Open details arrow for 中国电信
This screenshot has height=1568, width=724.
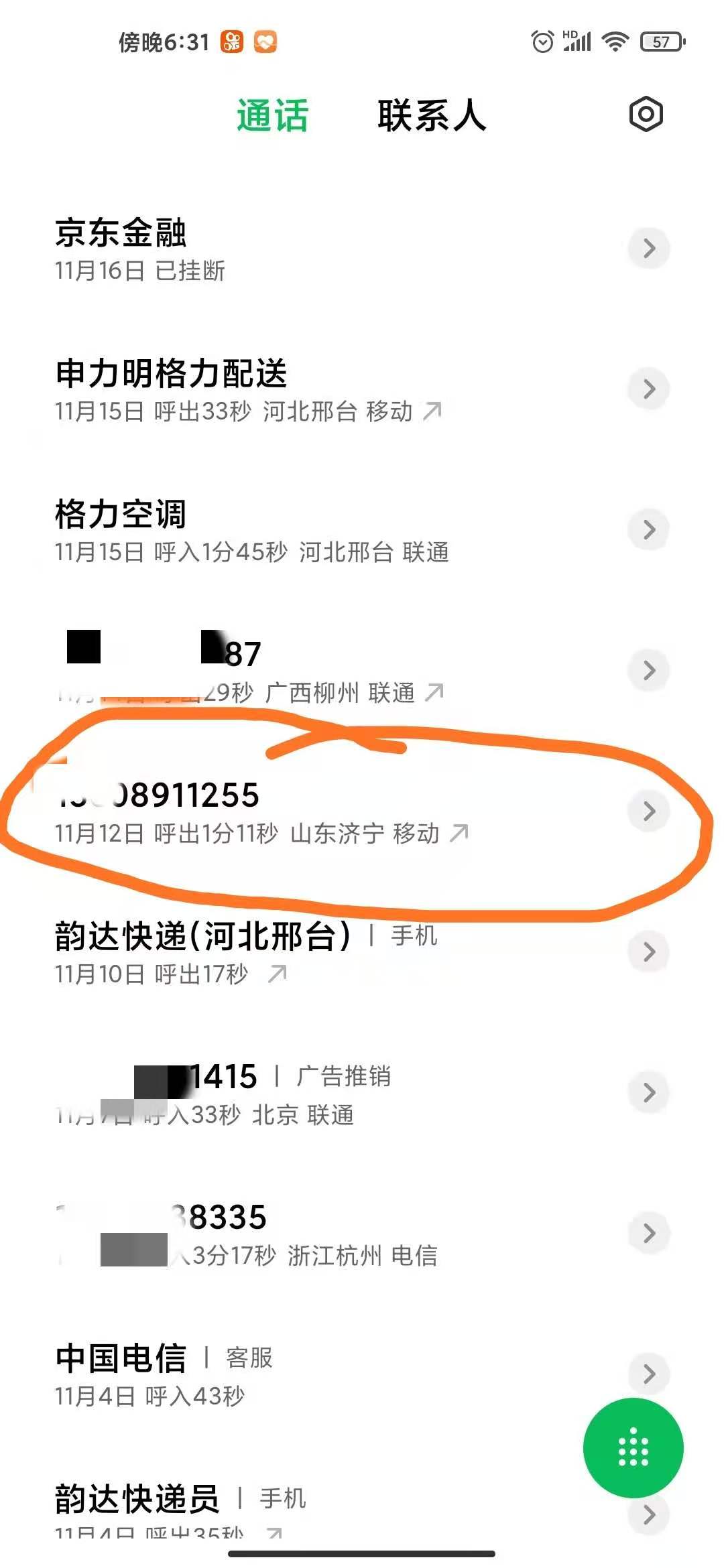coord(648,1374)
